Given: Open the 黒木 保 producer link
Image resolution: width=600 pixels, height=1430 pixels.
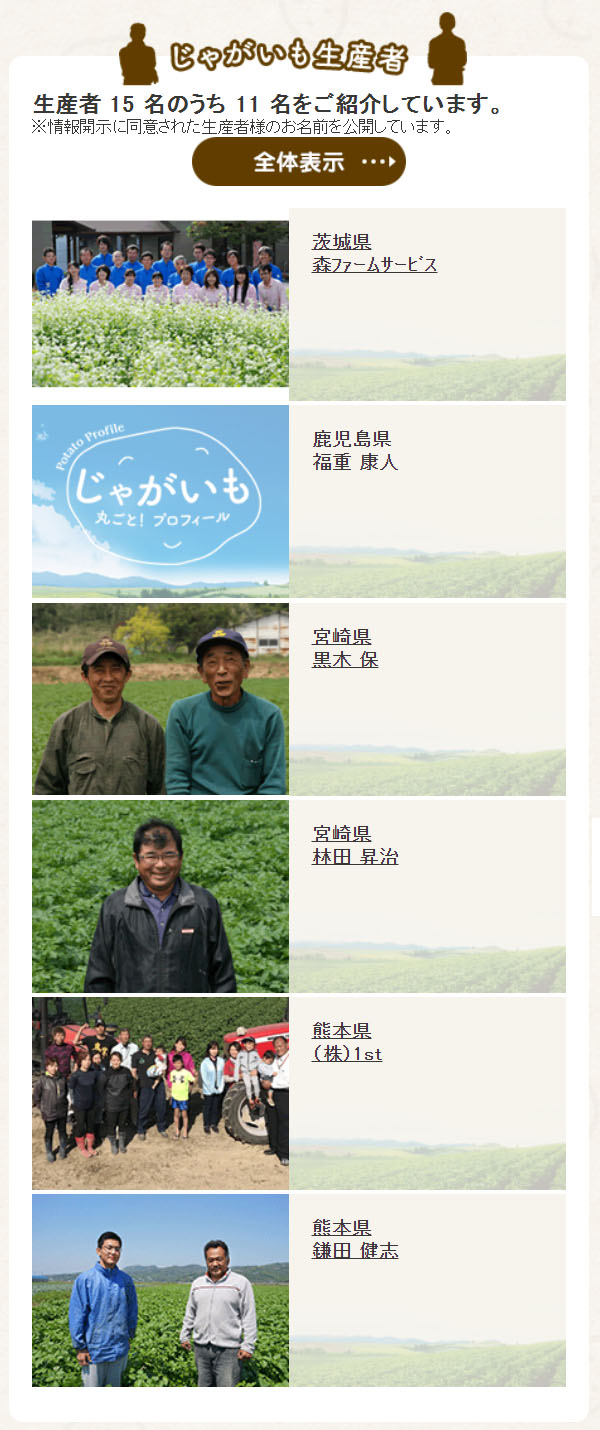Looking at the screenshot, I should point(345,660).
